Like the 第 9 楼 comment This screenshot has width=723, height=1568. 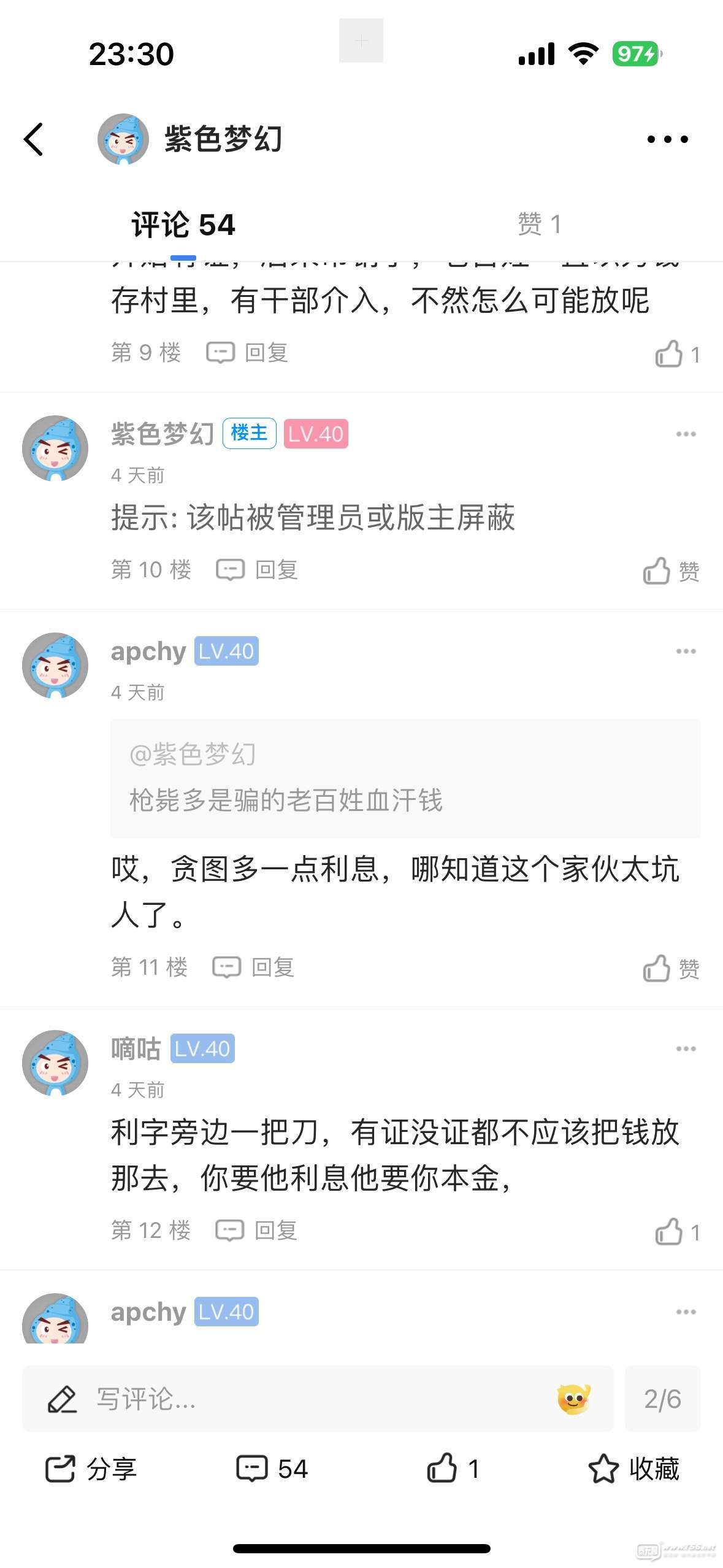coord(676,354)
